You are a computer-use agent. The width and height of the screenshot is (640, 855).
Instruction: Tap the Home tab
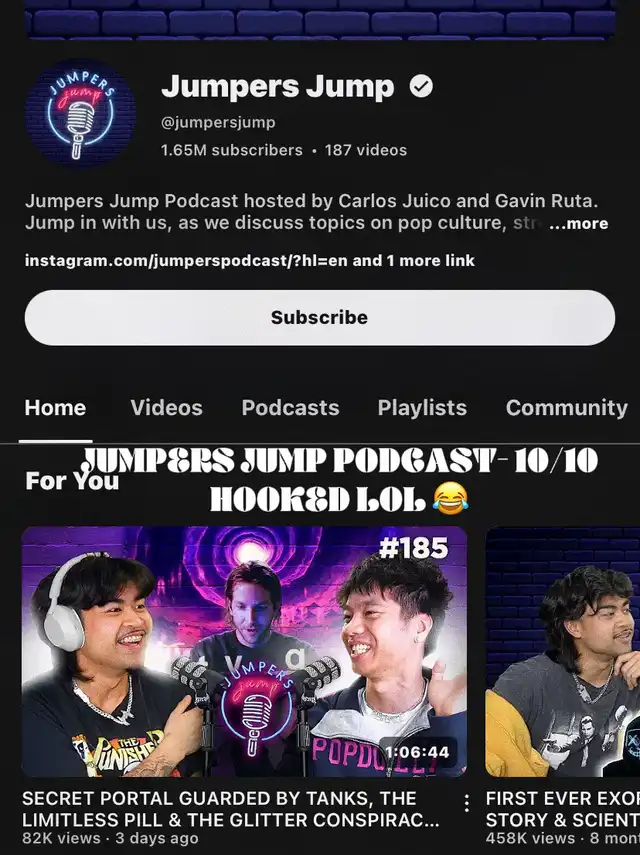pos(55,408)
